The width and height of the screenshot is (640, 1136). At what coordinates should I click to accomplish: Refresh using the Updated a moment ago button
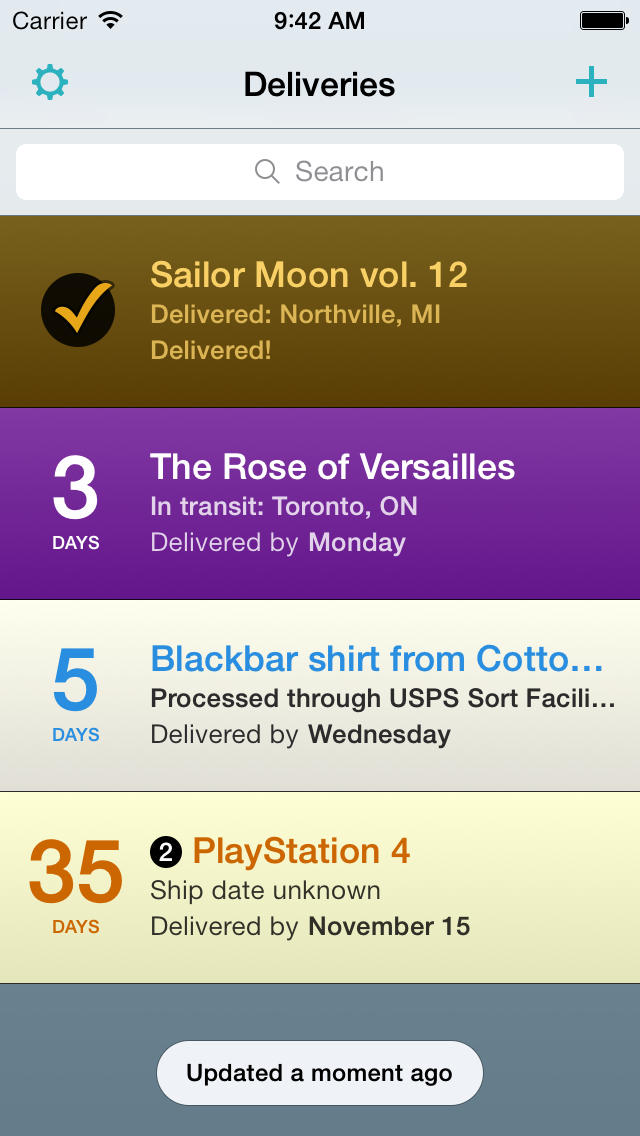320,1073
